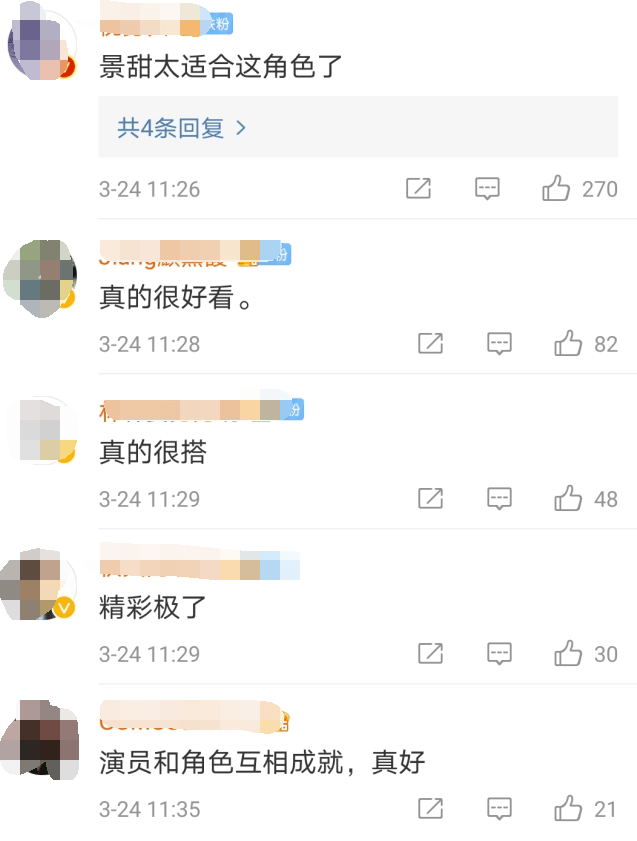The width and height of the screenshot is (637, 841).
Task: Open avatar of the 精彩极了 commenter
Action: [x=40, y=585]
